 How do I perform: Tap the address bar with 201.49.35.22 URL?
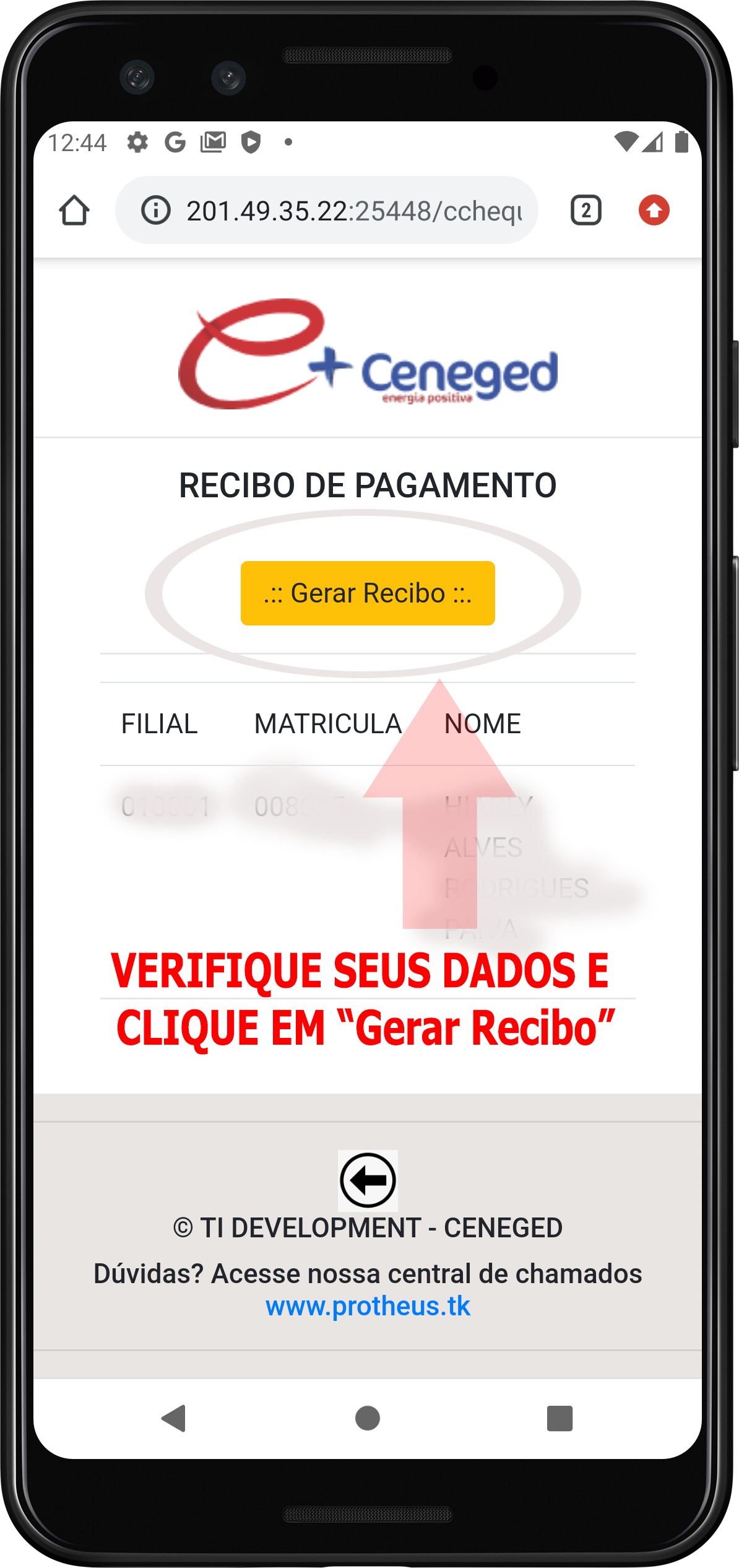click(353, 211)
